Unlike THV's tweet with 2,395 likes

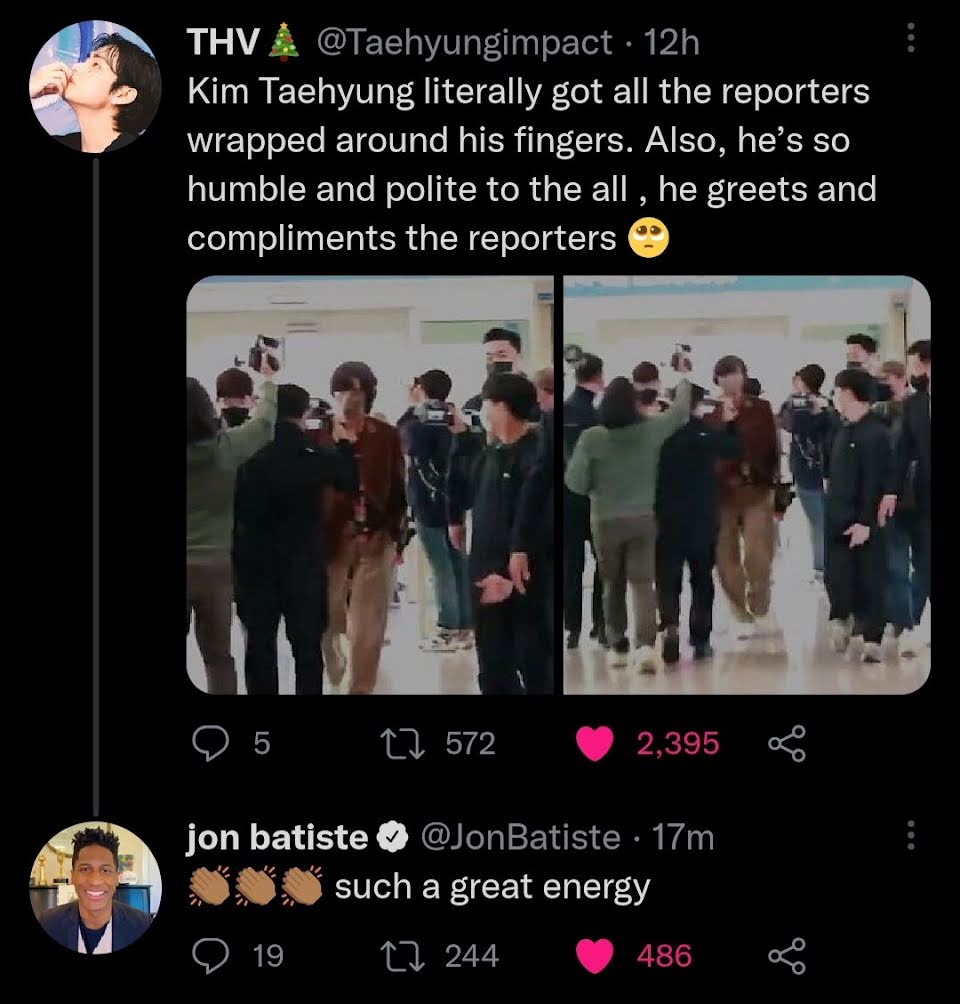pyautogui.click(x=596, y=743)
